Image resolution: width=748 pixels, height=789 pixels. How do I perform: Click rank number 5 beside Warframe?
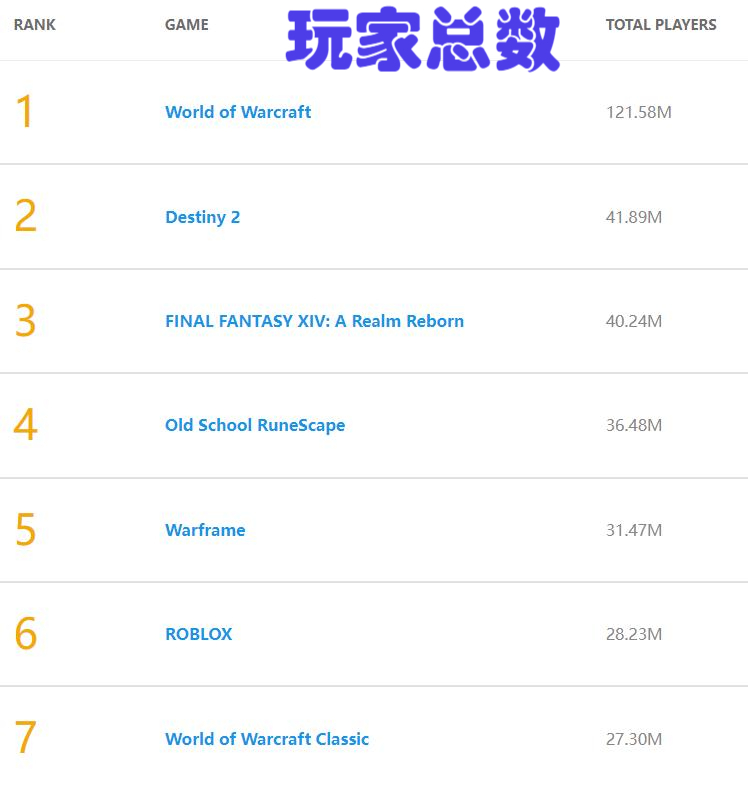pos(27,530)
